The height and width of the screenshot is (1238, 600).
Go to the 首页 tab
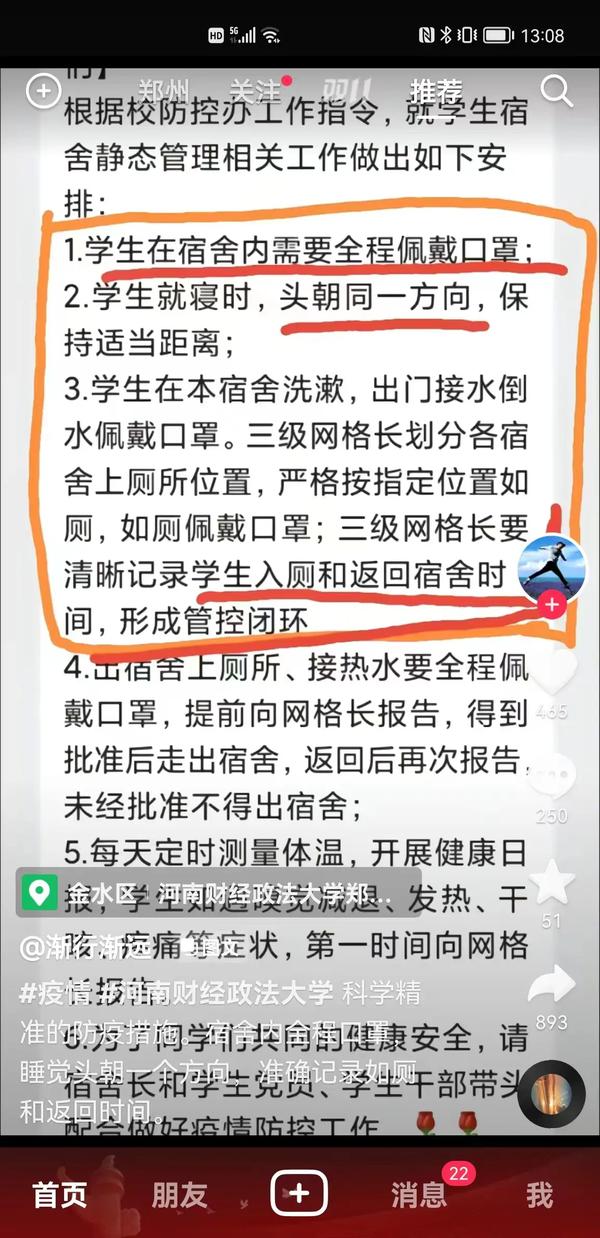tap(60, 1194)
